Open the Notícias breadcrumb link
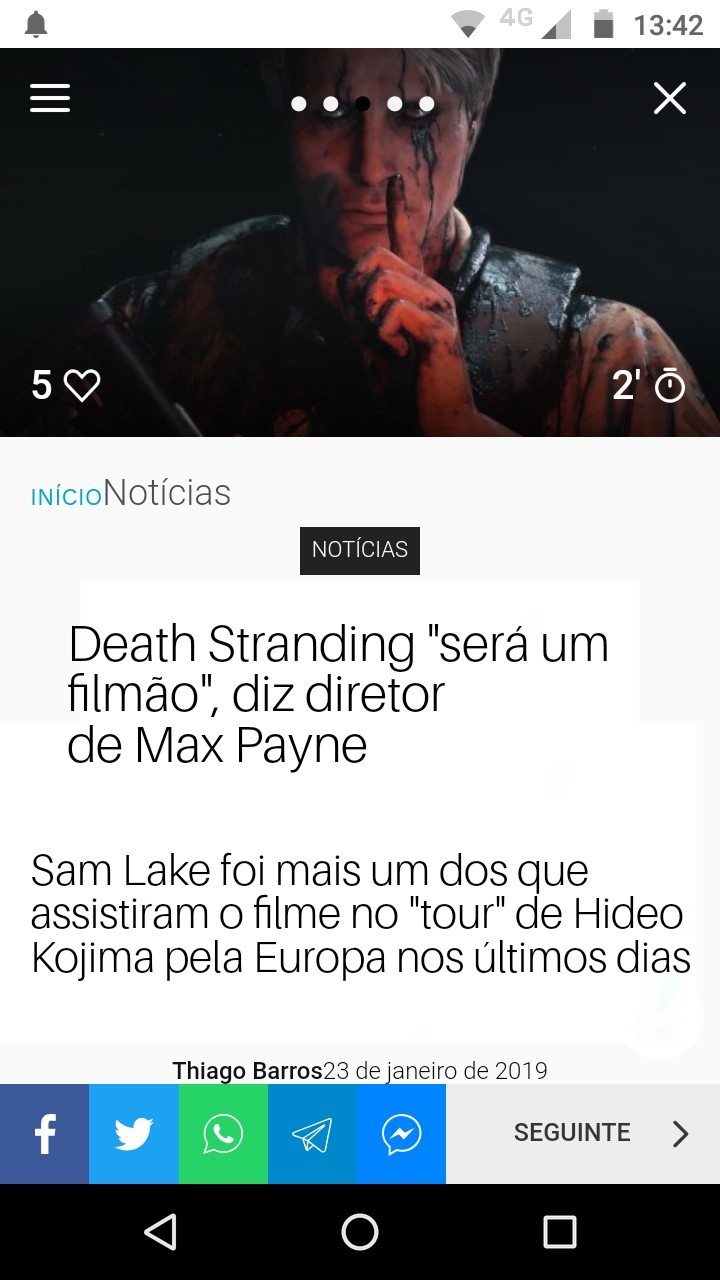Image resolution: width=720 pixels, height=1280 pixels. pyautogui.click(x=167, y=492)
